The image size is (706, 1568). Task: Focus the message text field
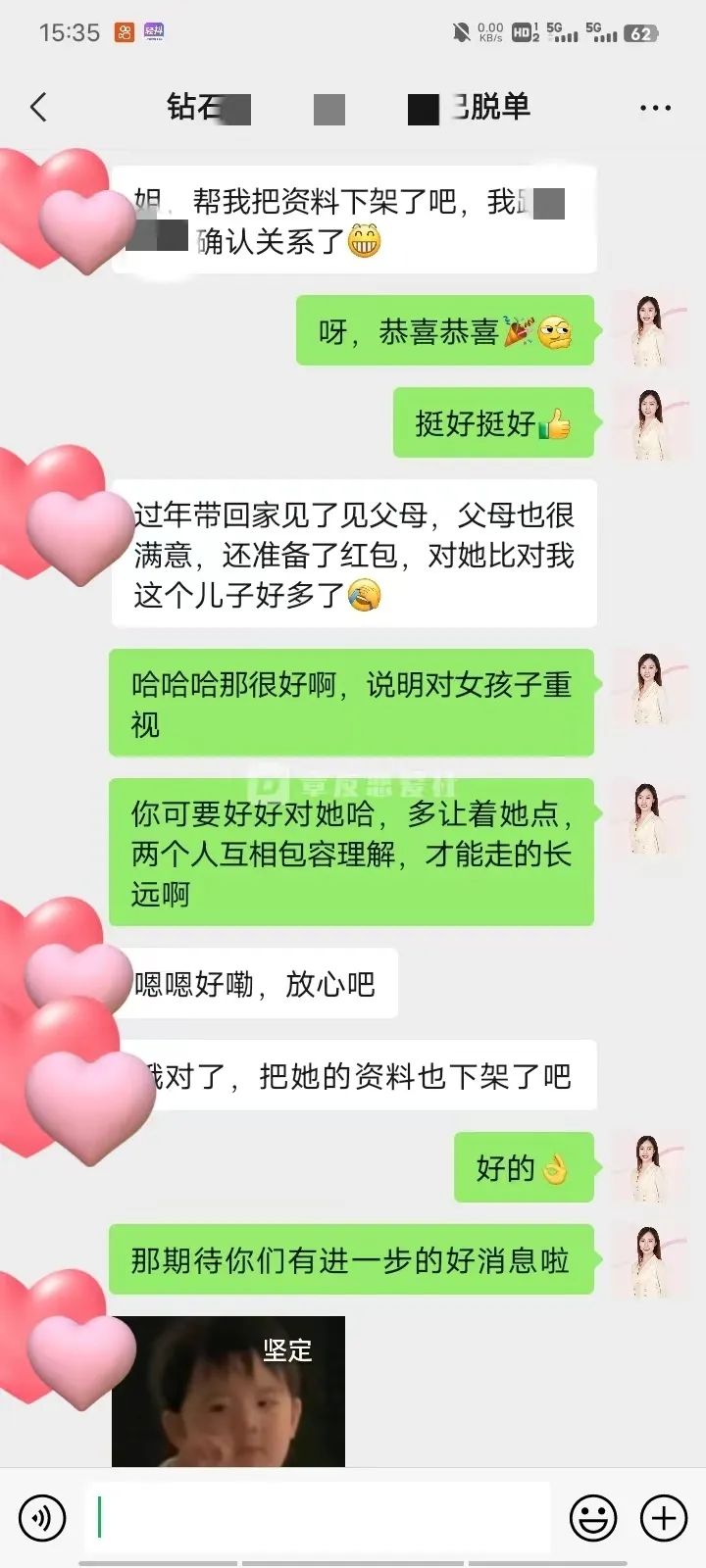(319, 1518)
